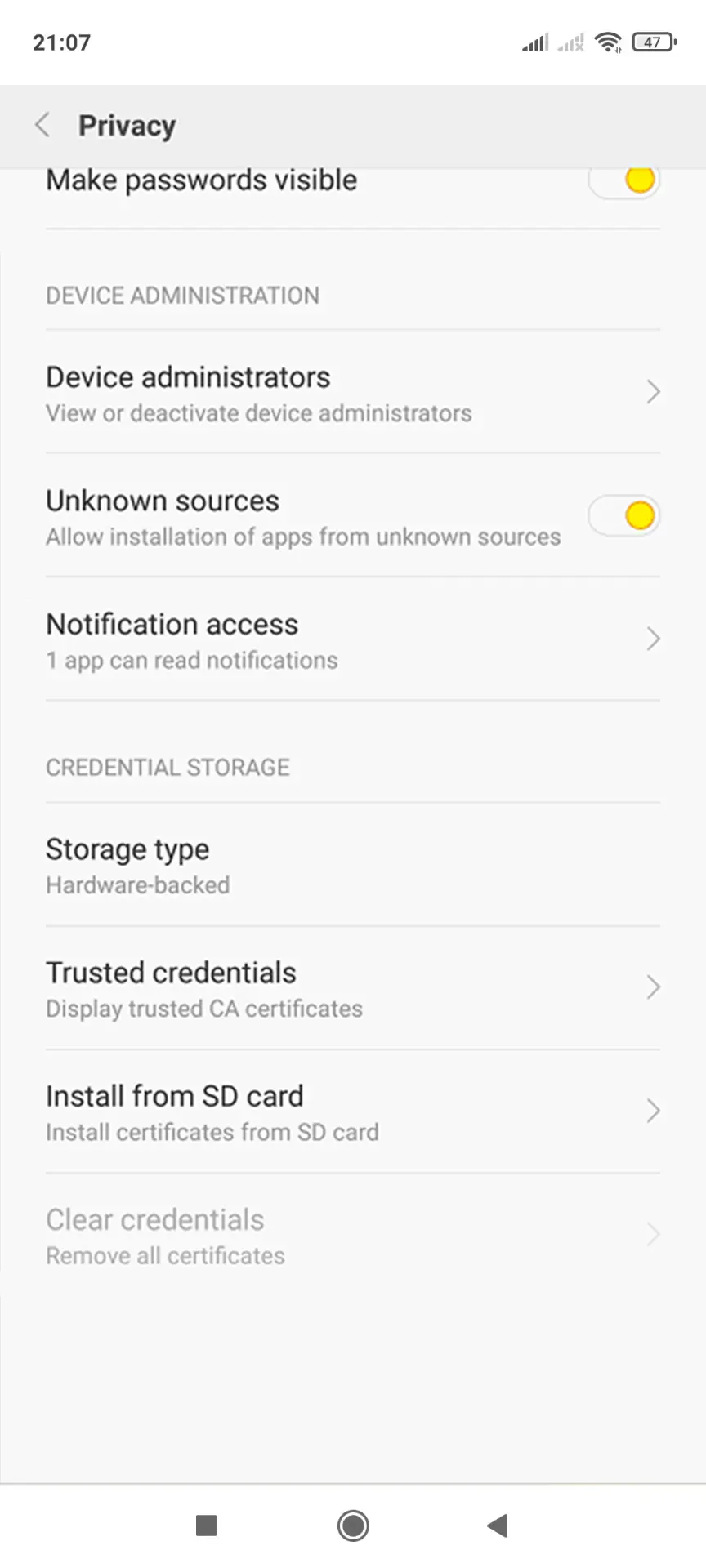Image resolution: width=706 pixels, height=1568 pixels.
Task: Disable the Make passwords visible toggle
Action: click(623, 180)
